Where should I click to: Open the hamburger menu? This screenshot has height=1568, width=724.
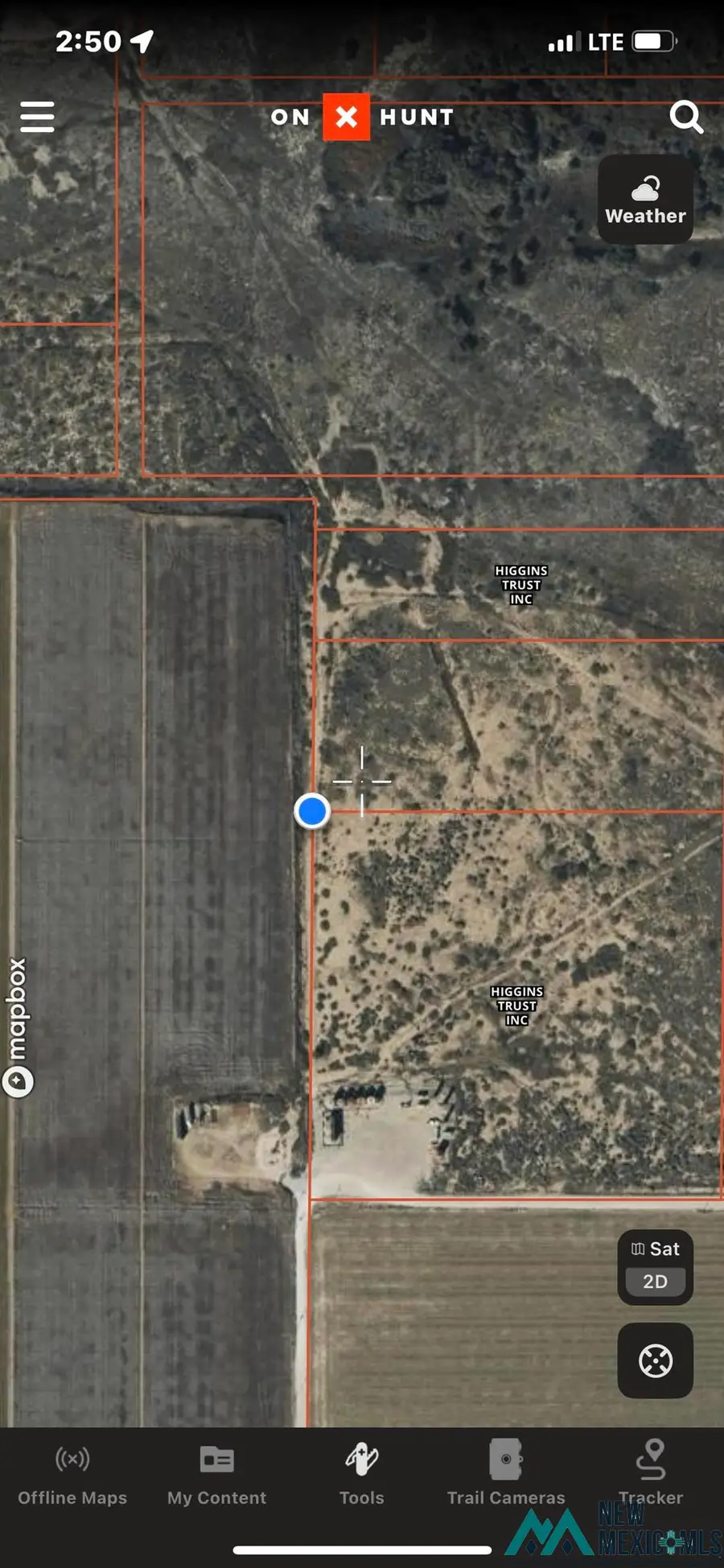click(37, 117)
